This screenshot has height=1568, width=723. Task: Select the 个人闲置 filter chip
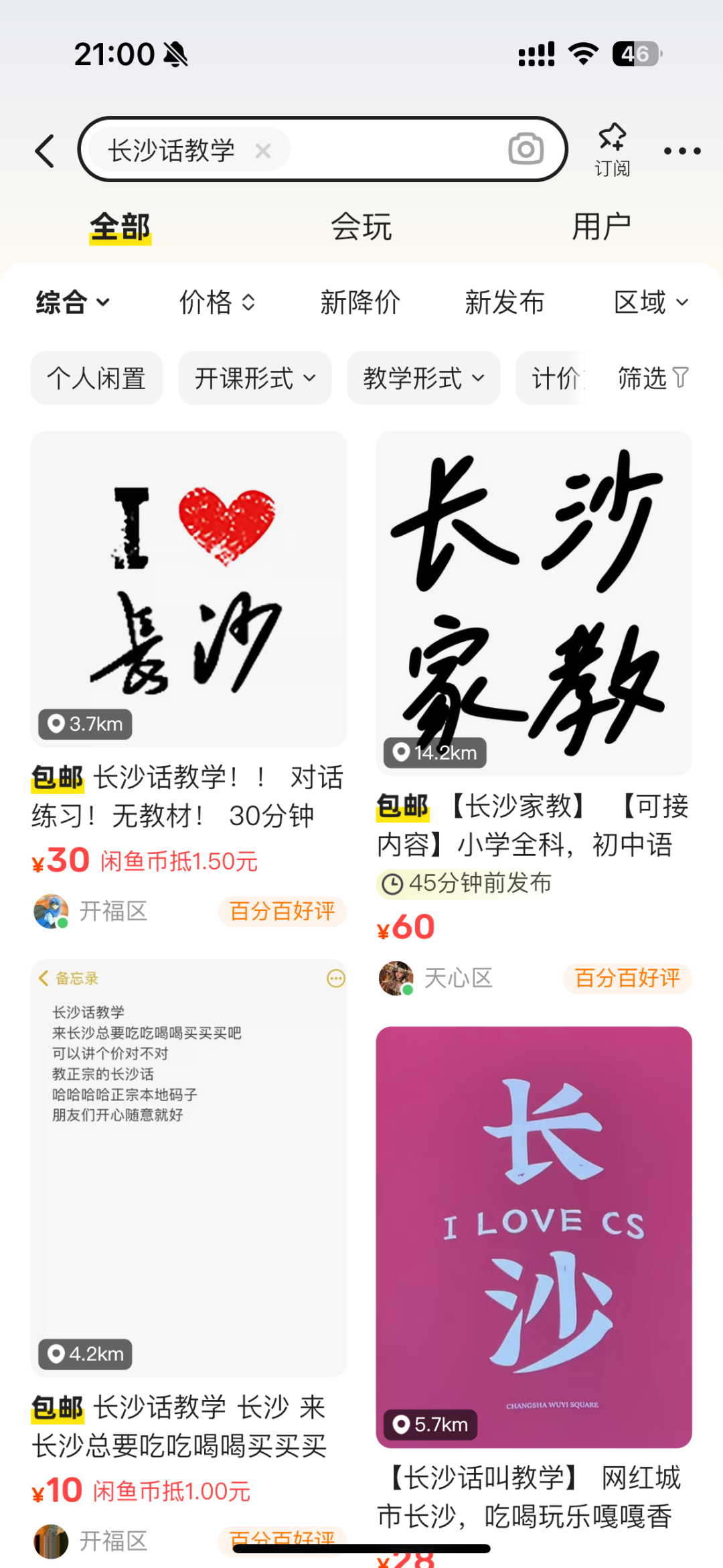[x=96, y=378]
